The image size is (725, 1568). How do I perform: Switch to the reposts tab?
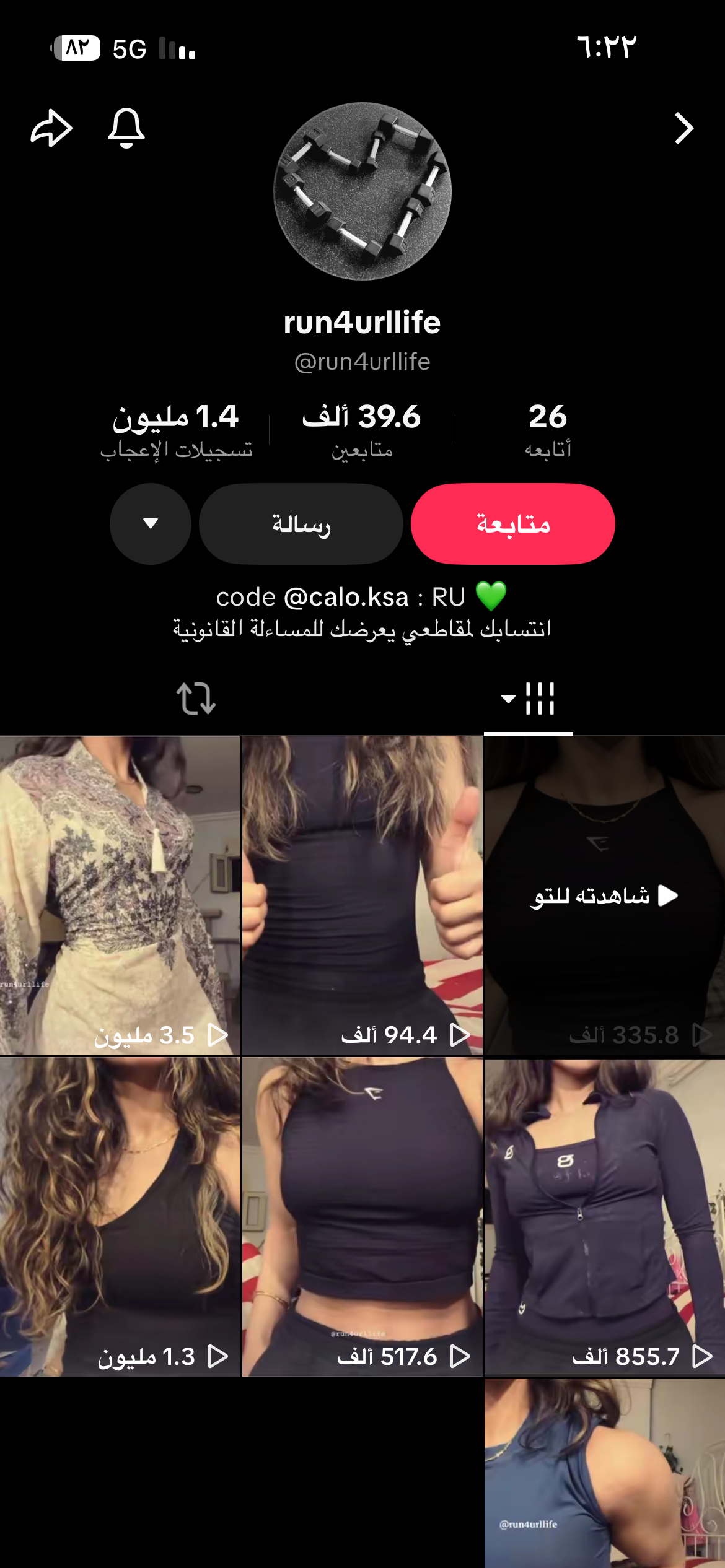point(196,699)
